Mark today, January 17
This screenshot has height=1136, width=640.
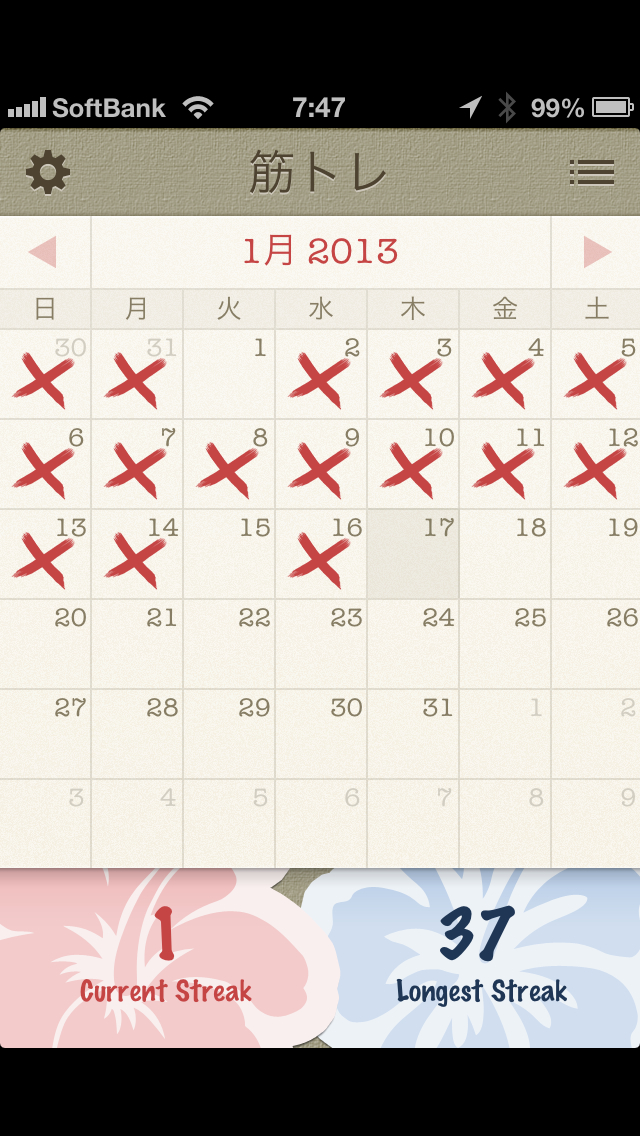[x=413, y=554]
